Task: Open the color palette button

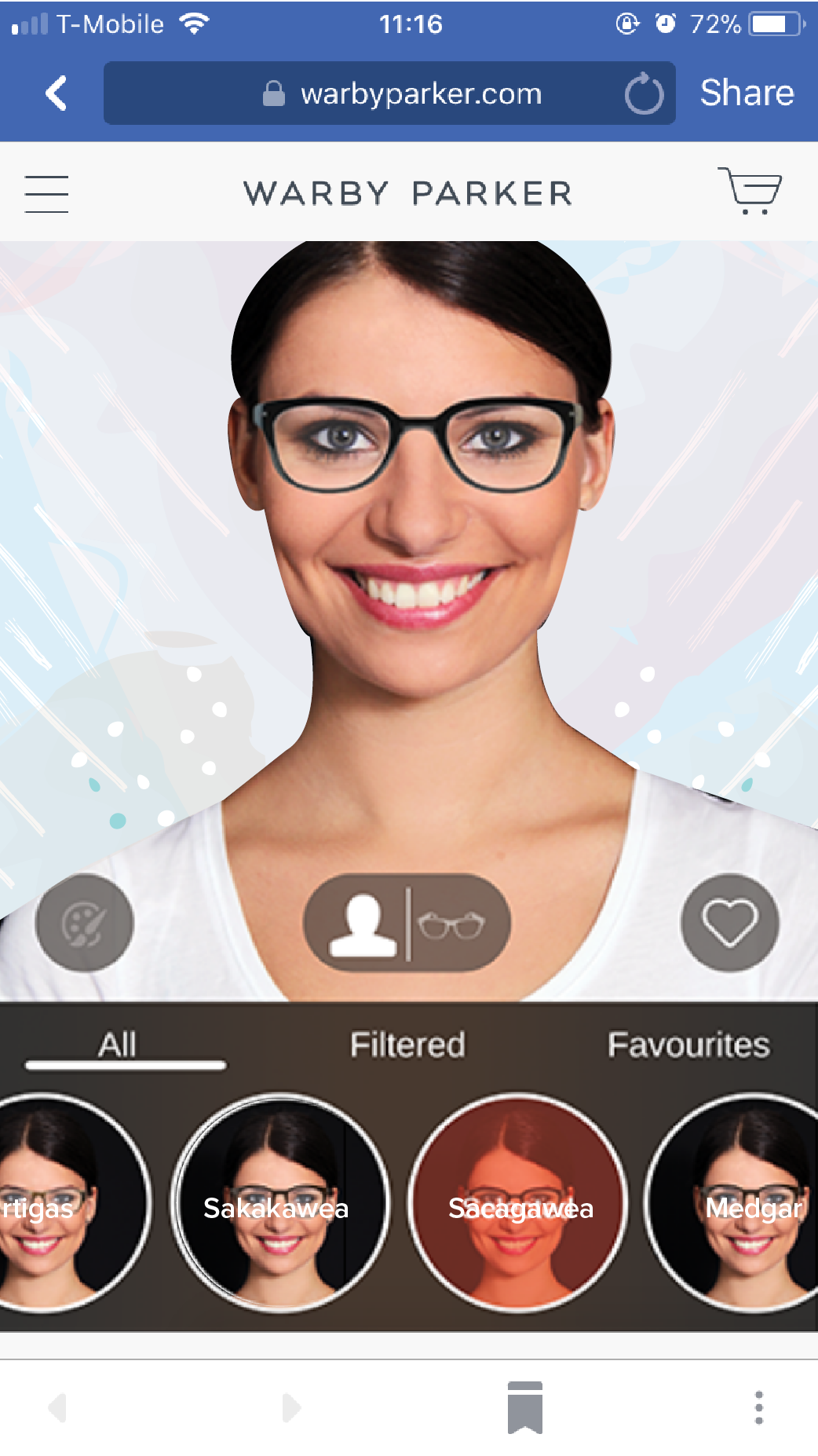Action: [84, 923]
